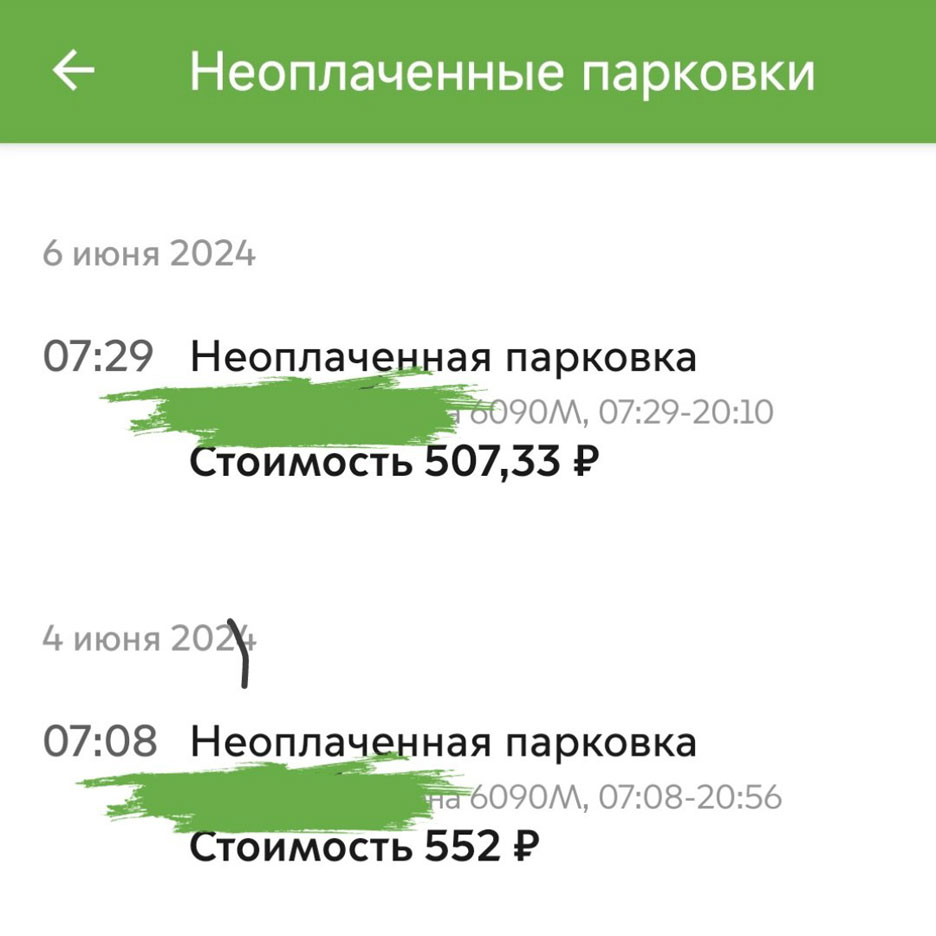This screenshot has width=936, height=936.
Task: Open the unpaid parking from 07:29
Action: click(442, 358)
